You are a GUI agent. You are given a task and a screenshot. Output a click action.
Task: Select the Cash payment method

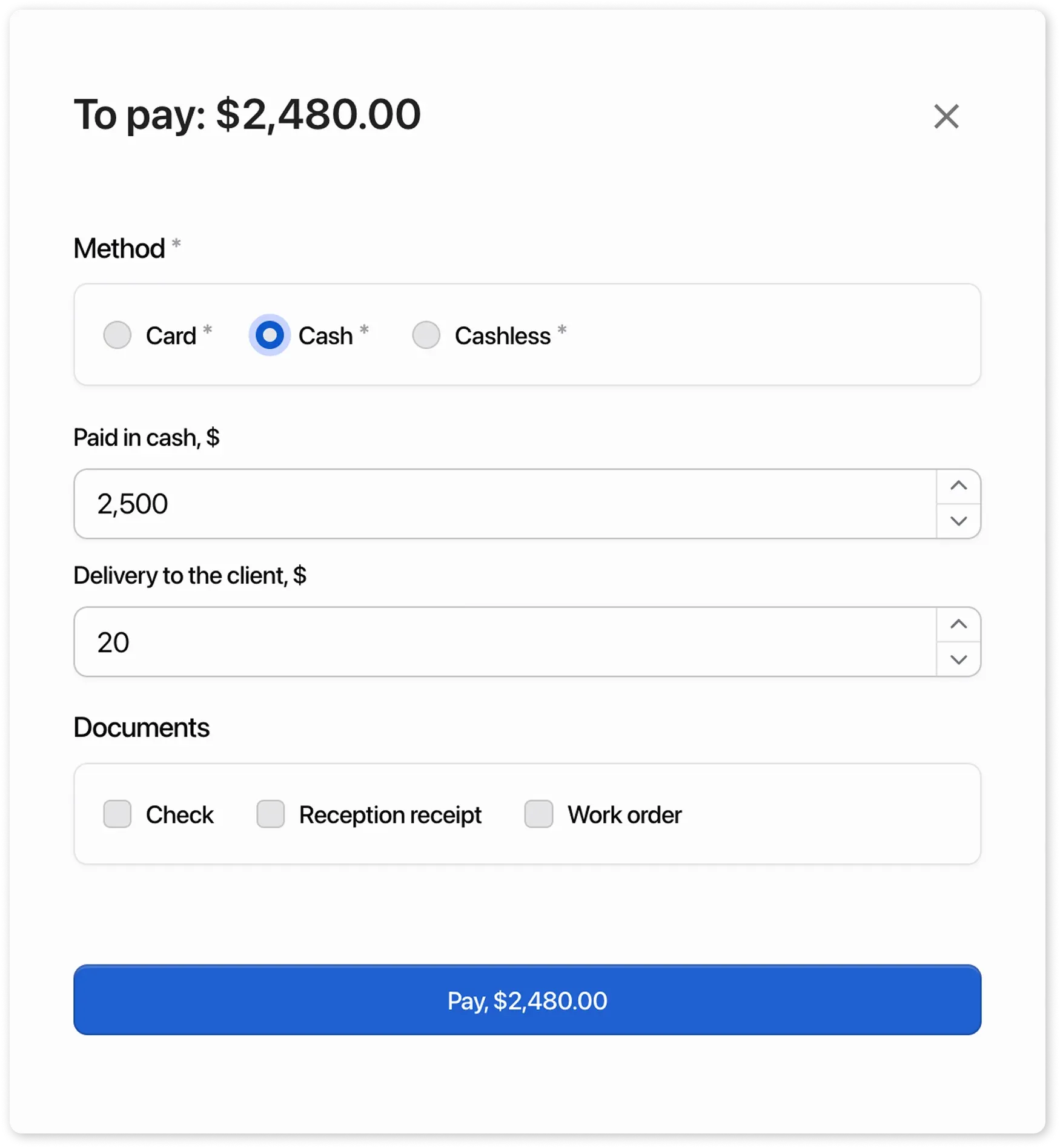[x=270, y=334]
